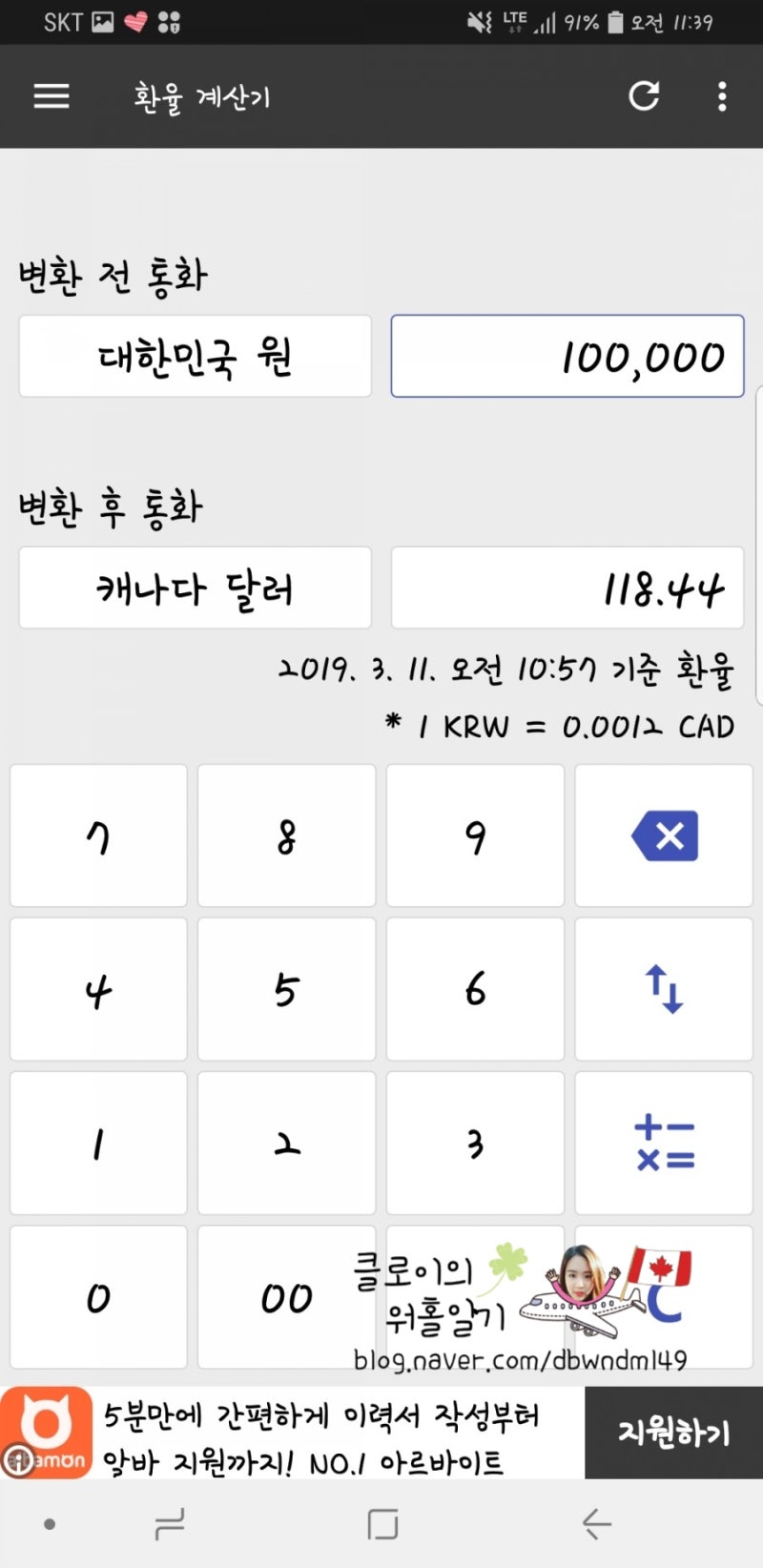Select the 환율 계산기 title
Screen dimensions: 763x1568
pos(199,96)
